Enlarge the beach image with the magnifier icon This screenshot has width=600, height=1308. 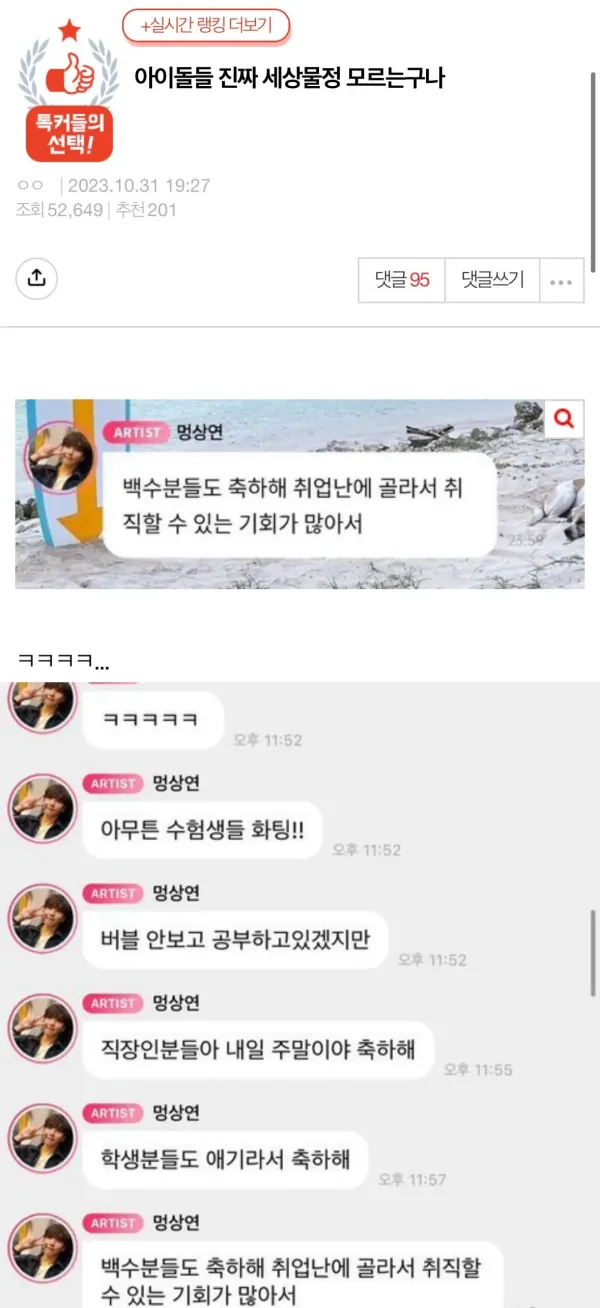point(564,420)
